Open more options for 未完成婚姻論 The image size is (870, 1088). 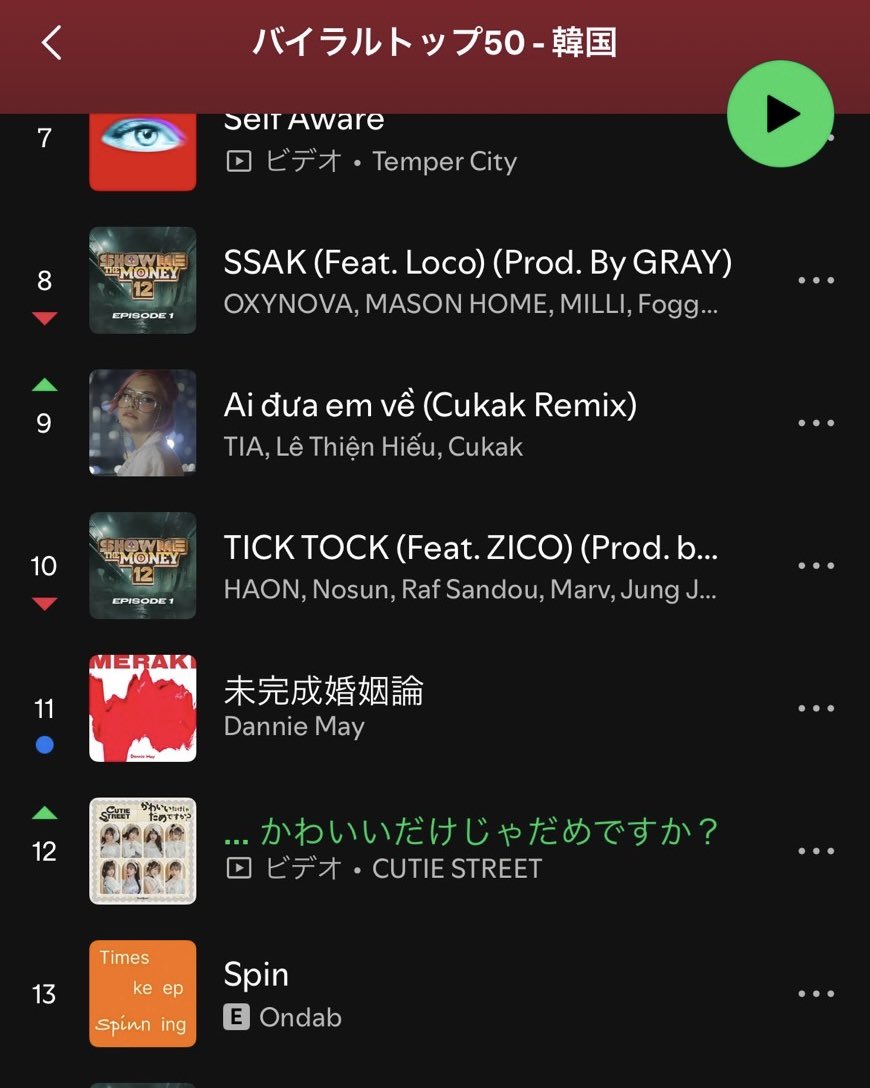[x=815, y=708]
